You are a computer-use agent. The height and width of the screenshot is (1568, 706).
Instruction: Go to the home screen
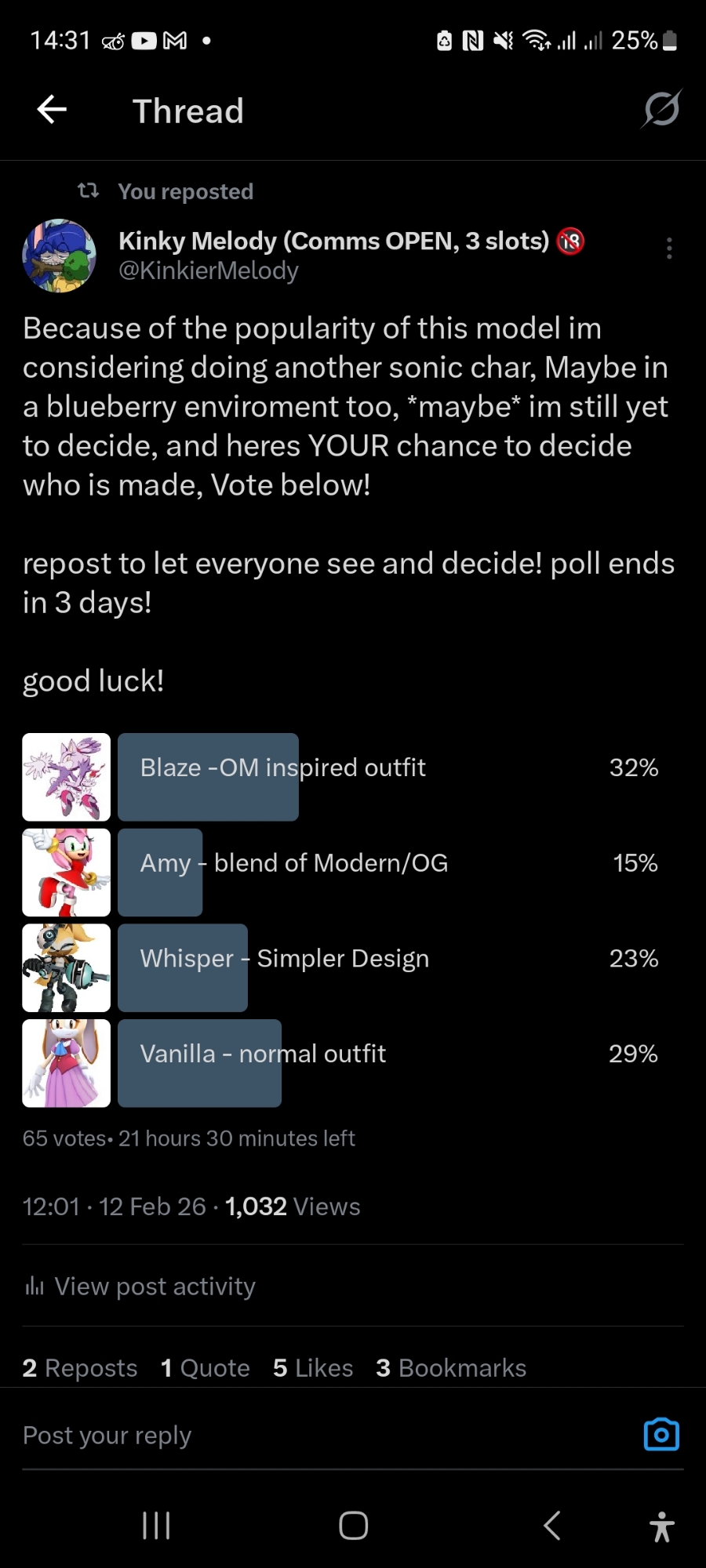coord(353,1526)
